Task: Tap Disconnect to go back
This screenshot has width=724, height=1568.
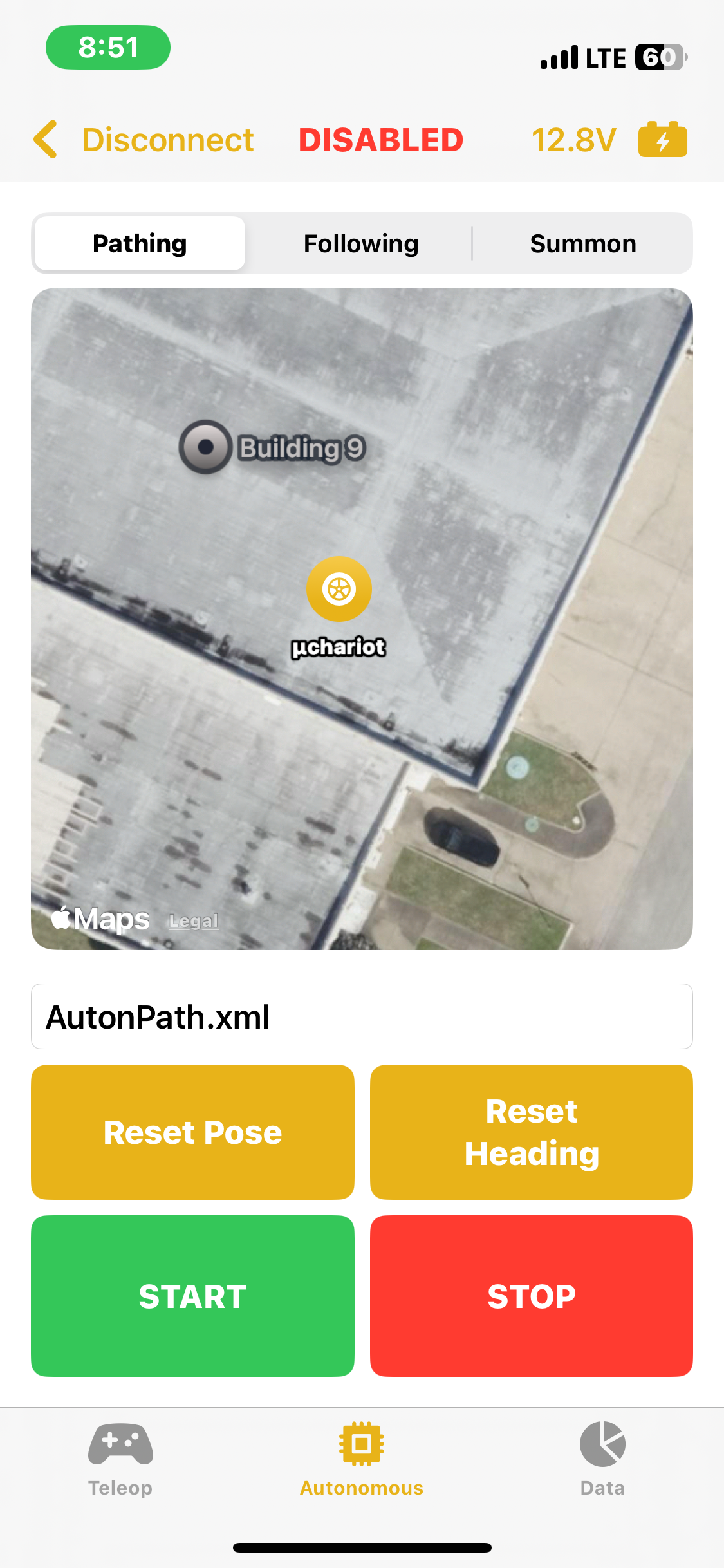Action: tap(145, 140)
